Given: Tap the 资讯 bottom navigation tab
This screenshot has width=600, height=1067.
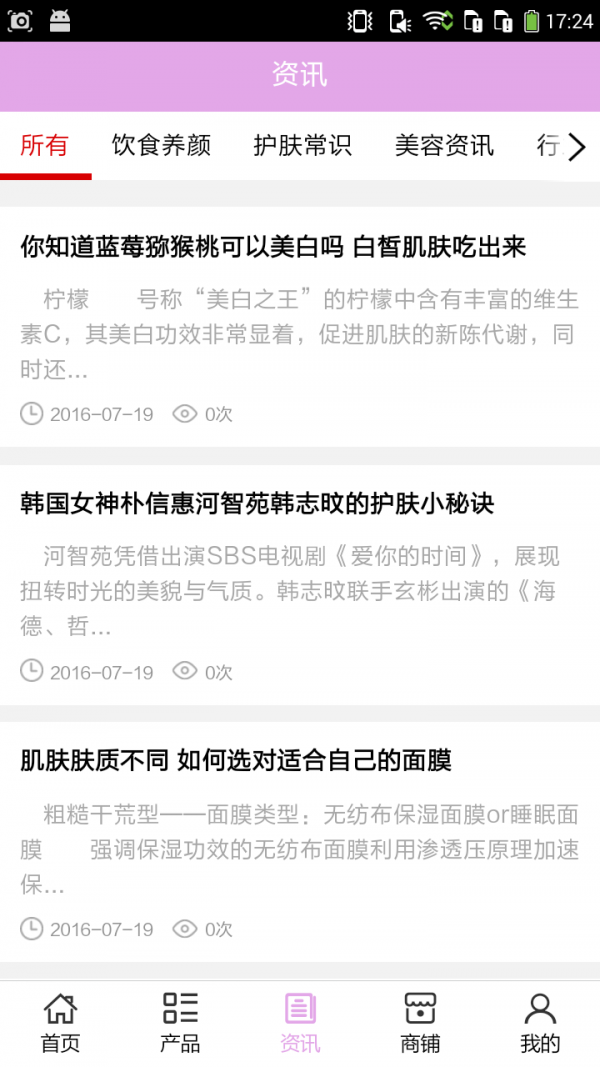Looking at the screenshot, I should [x=300, y=1023].
